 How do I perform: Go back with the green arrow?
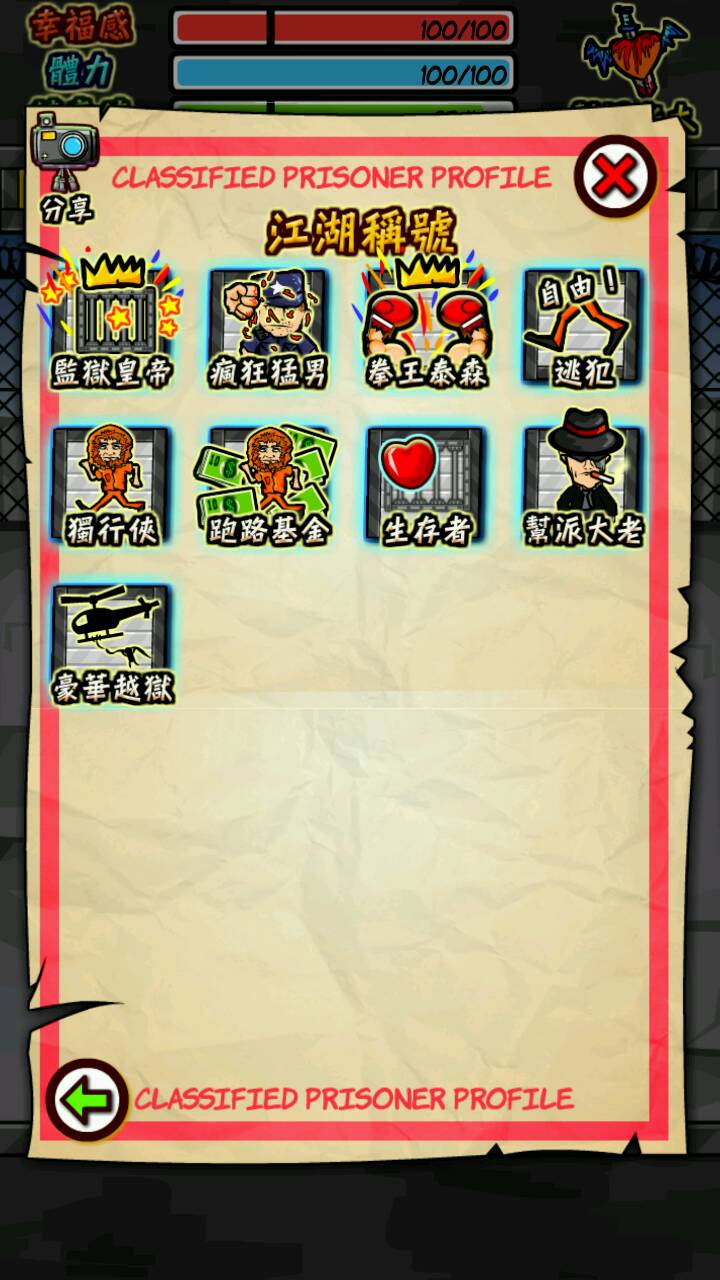pyautogui.click(x=87, y=1100)
